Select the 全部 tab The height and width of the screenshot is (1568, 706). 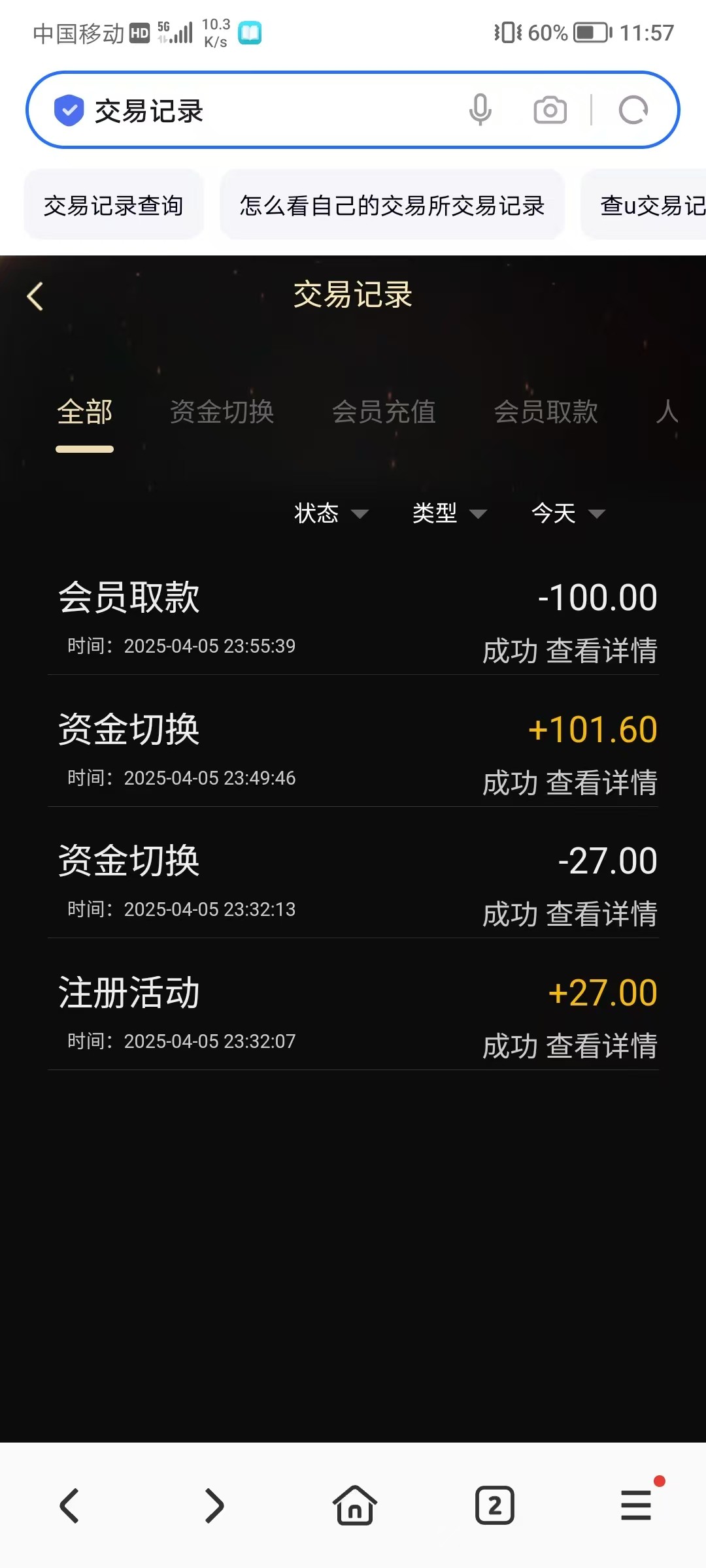85,413
